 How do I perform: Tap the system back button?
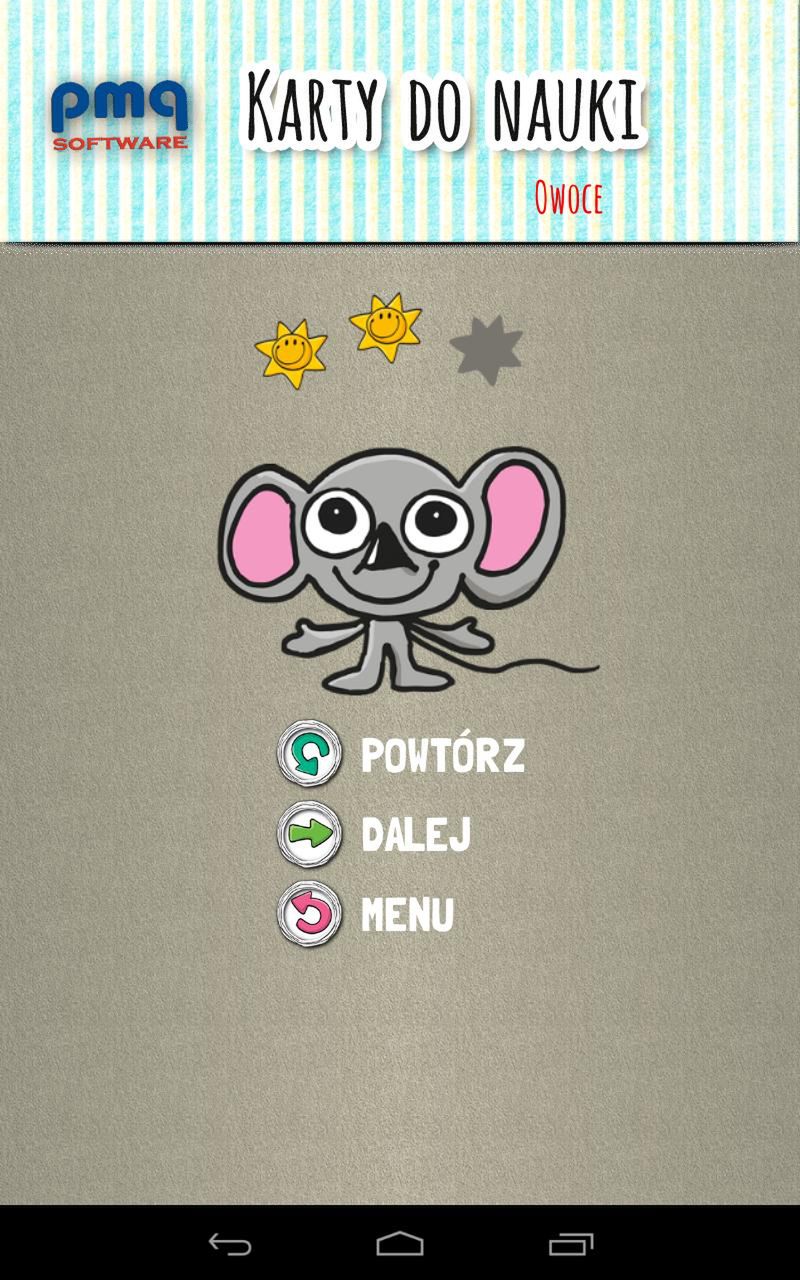230,1244
